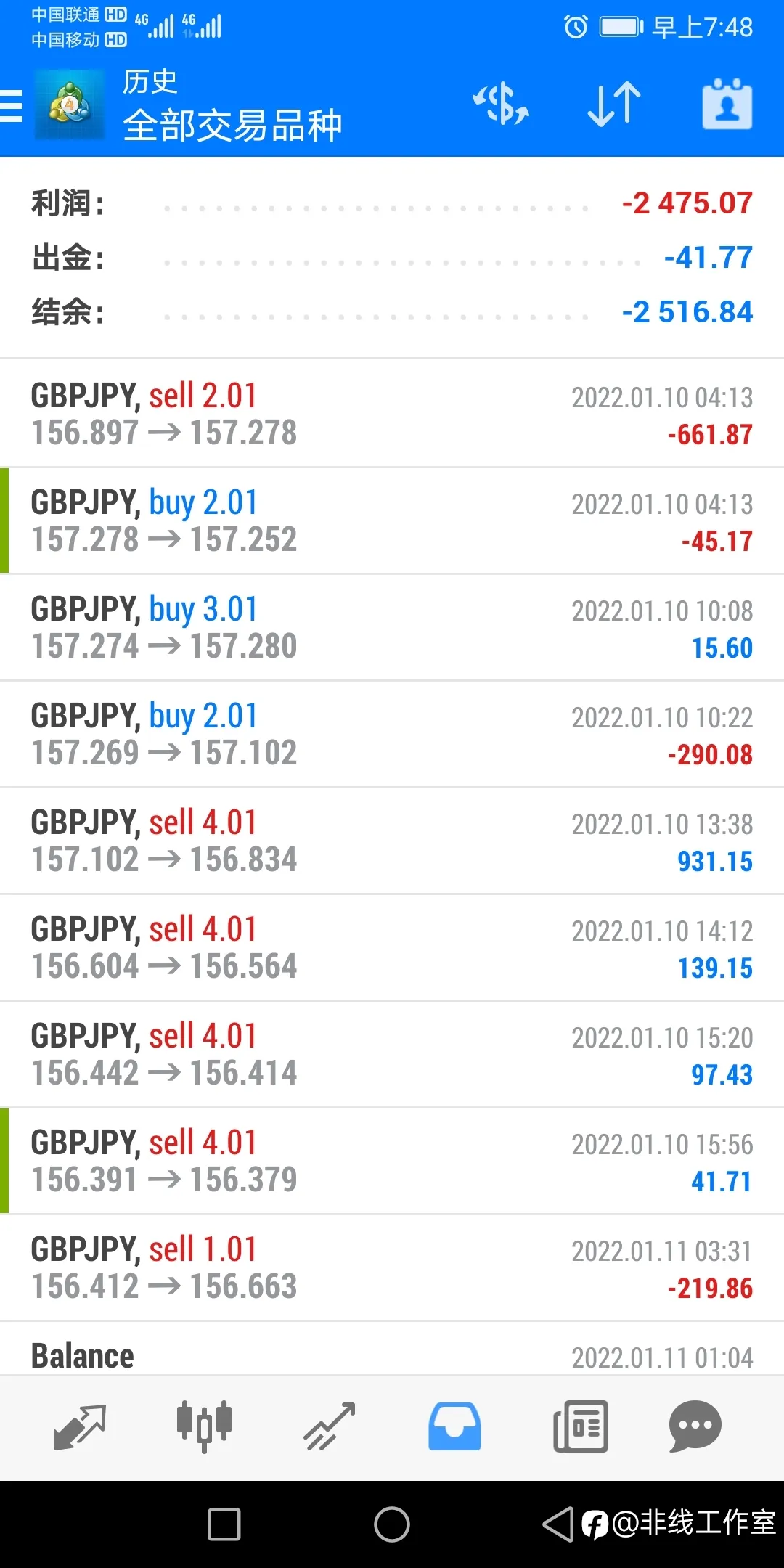This screenshot has height=1568, width=784.
Task: Open the GBPJPY buy 2.01 trade losing -45.17
Action: point(392,520)
